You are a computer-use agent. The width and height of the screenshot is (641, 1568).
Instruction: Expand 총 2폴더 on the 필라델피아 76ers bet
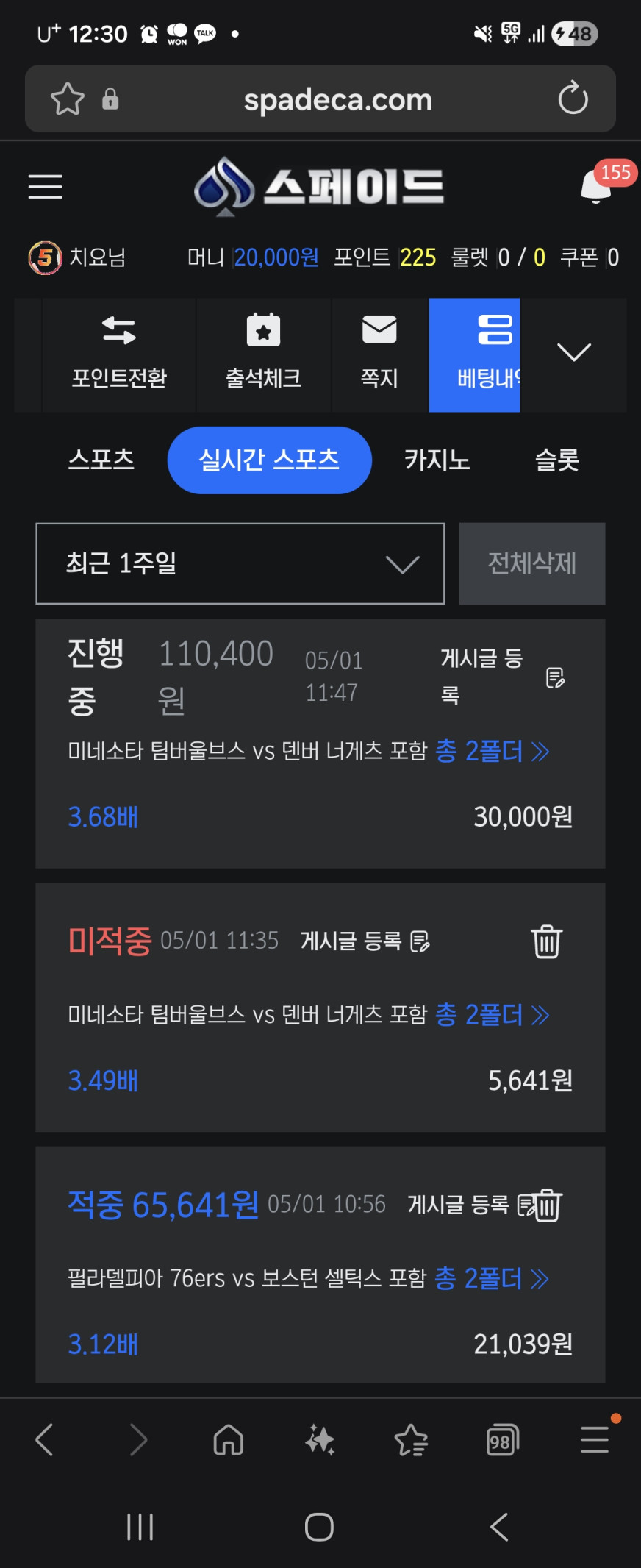pos(491,1278)
